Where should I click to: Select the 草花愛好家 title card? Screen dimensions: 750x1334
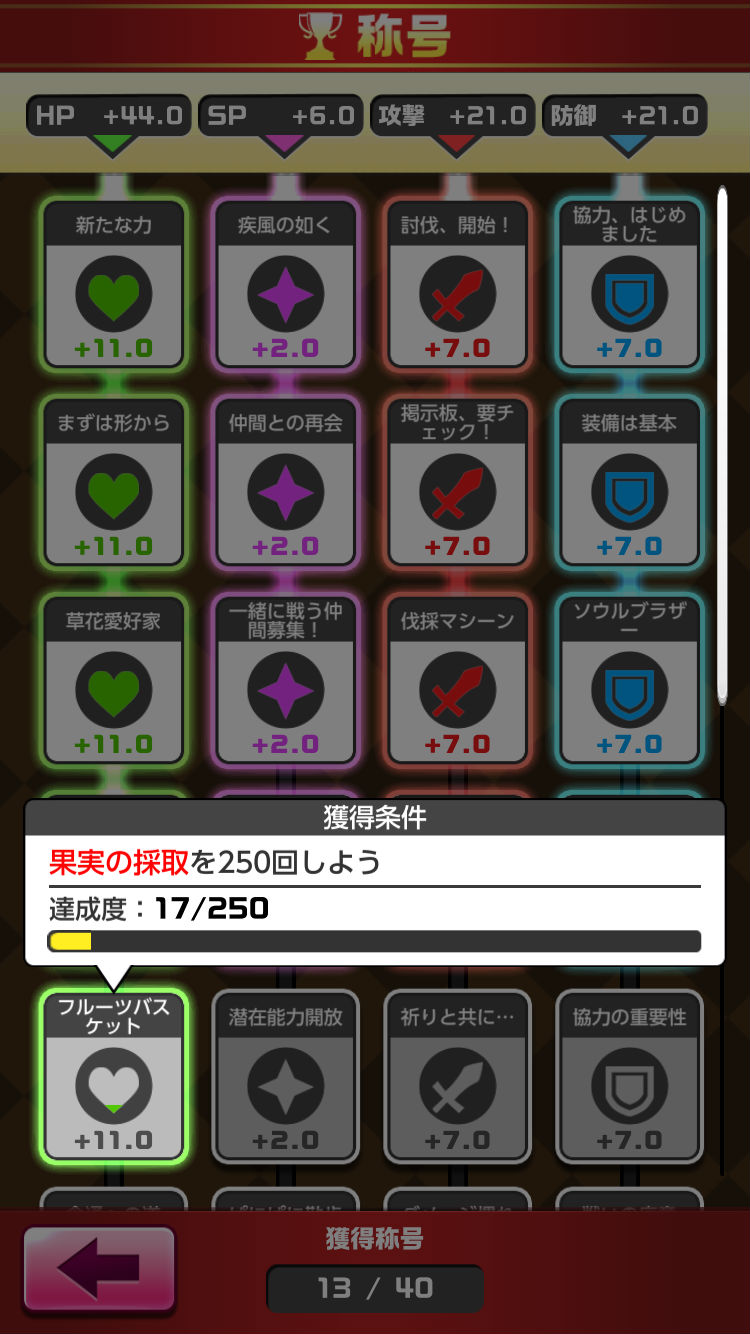click(114, 680)
